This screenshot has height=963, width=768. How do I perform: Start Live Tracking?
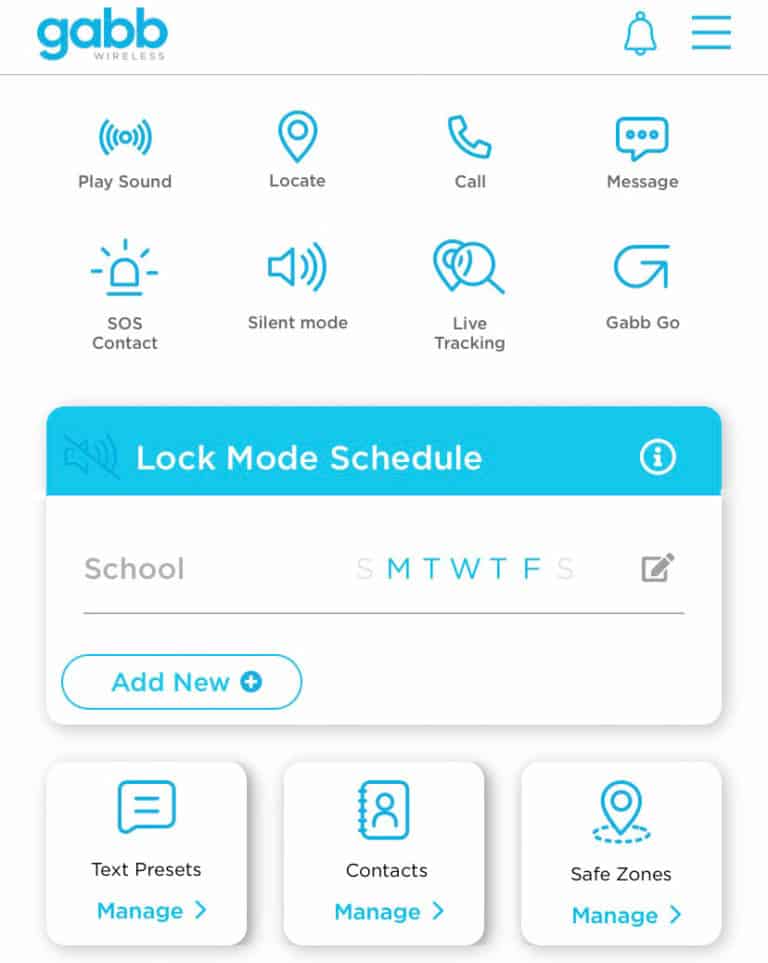[469, 293]
